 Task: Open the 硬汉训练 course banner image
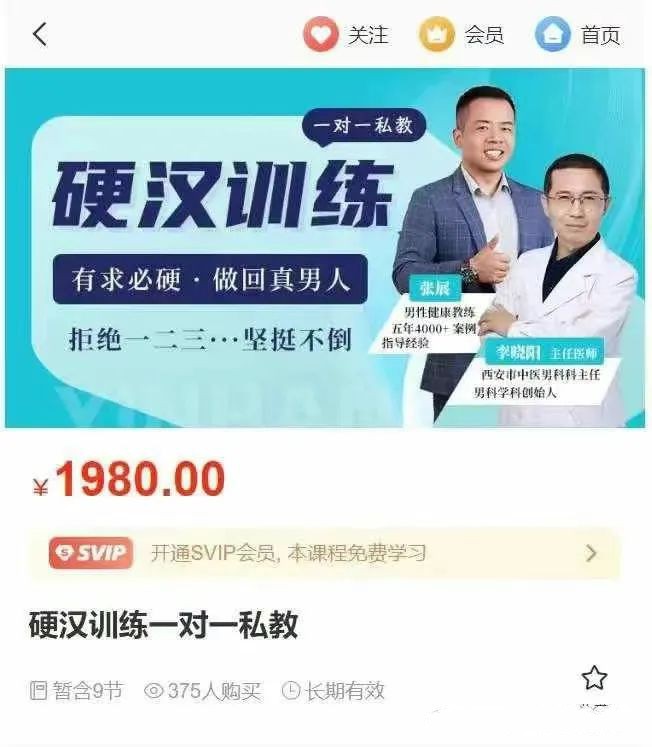click(325, 247)
